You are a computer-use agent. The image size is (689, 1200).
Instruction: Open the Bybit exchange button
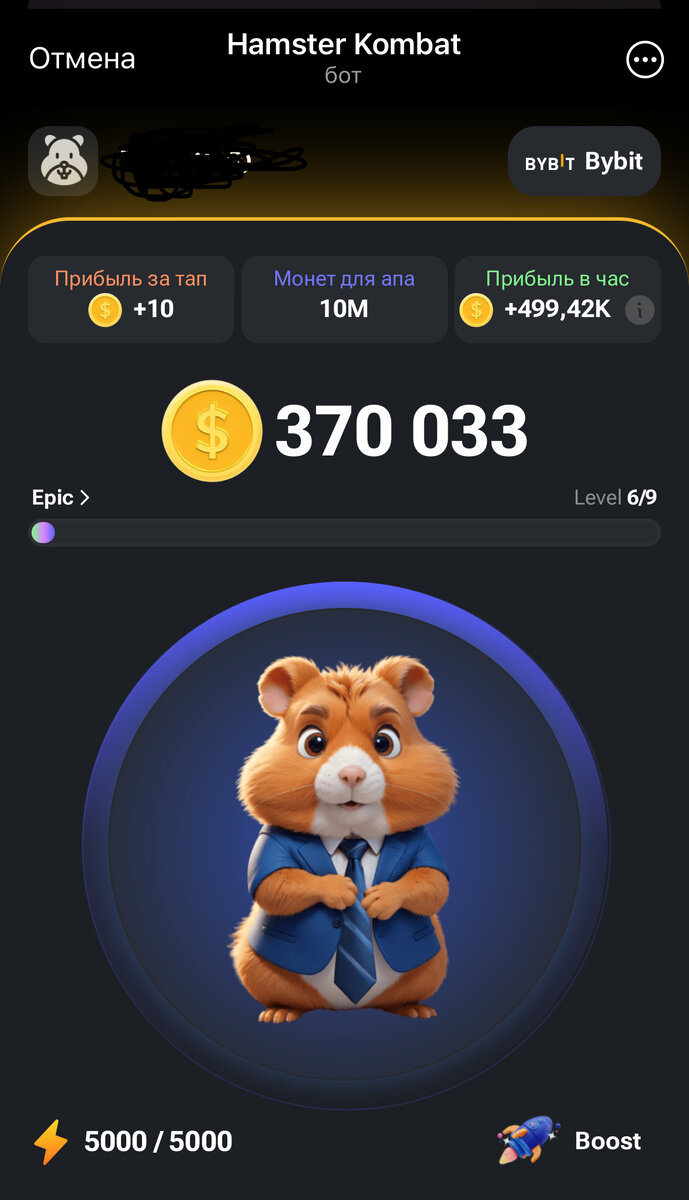tap(584, 161)
